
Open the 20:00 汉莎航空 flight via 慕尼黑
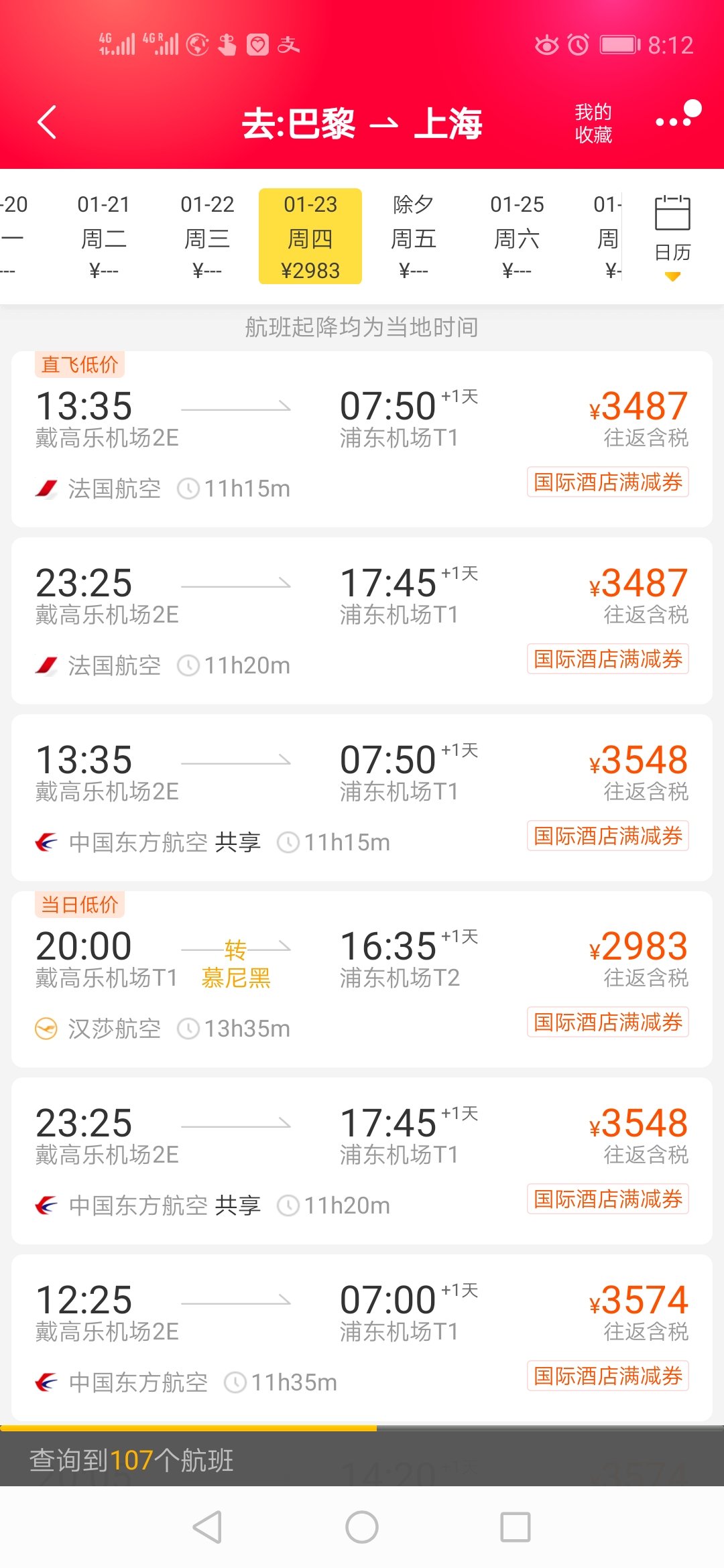coord(362,980)
